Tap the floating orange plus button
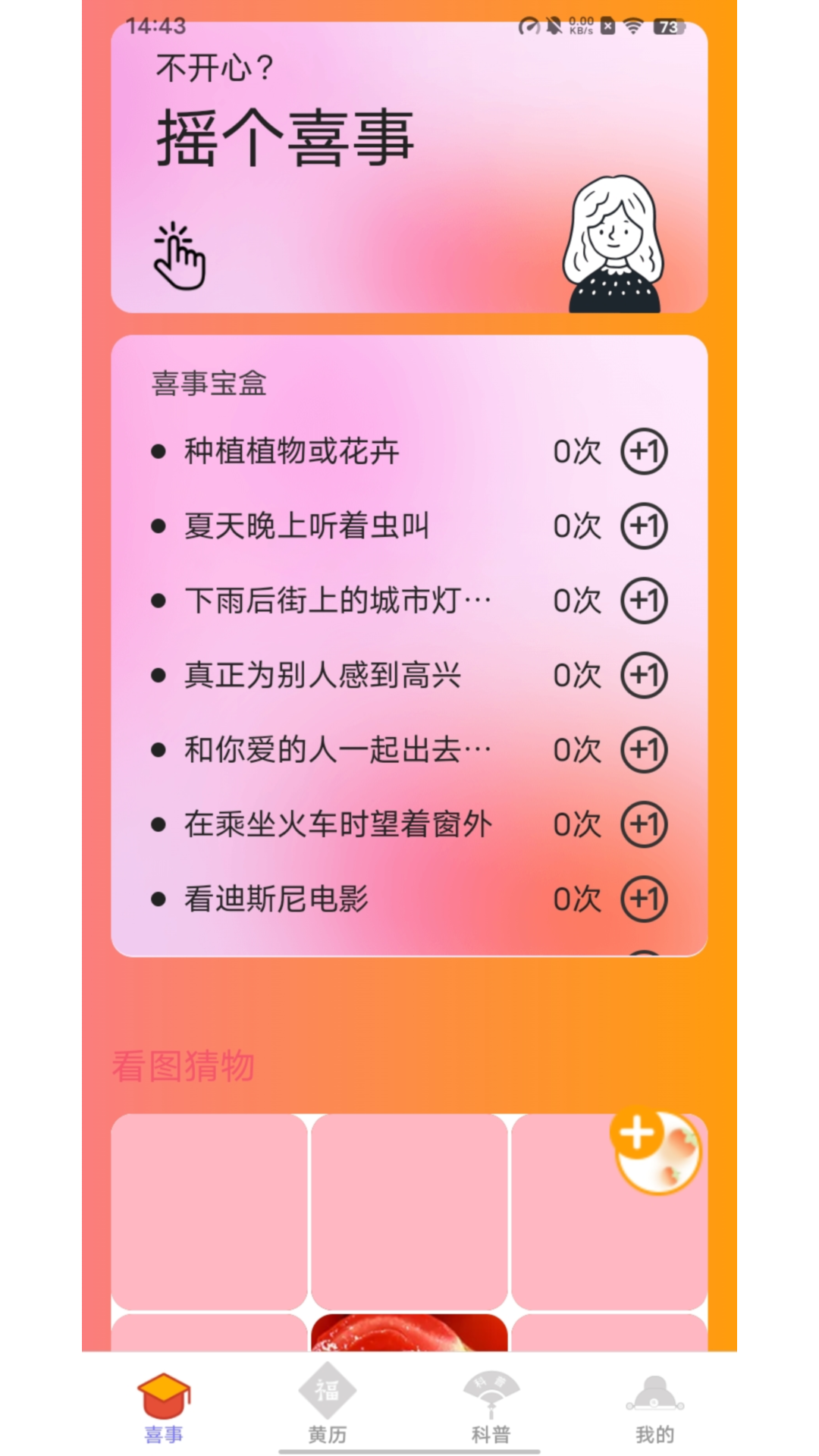Image resolution: width=819 pixels, height=1456 pixels. coord(637,1134)
